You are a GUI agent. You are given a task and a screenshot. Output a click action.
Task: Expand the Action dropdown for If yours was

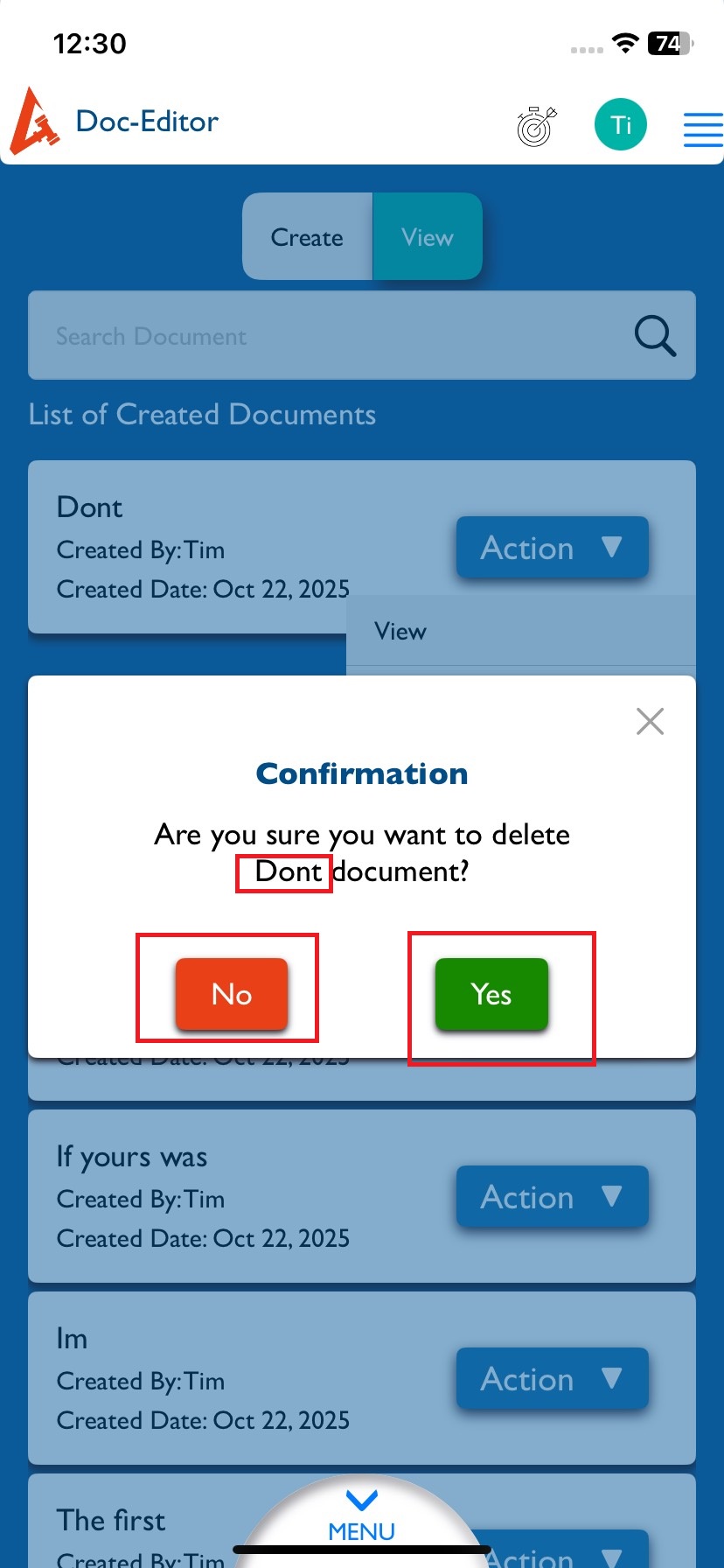pos(552,1197)
